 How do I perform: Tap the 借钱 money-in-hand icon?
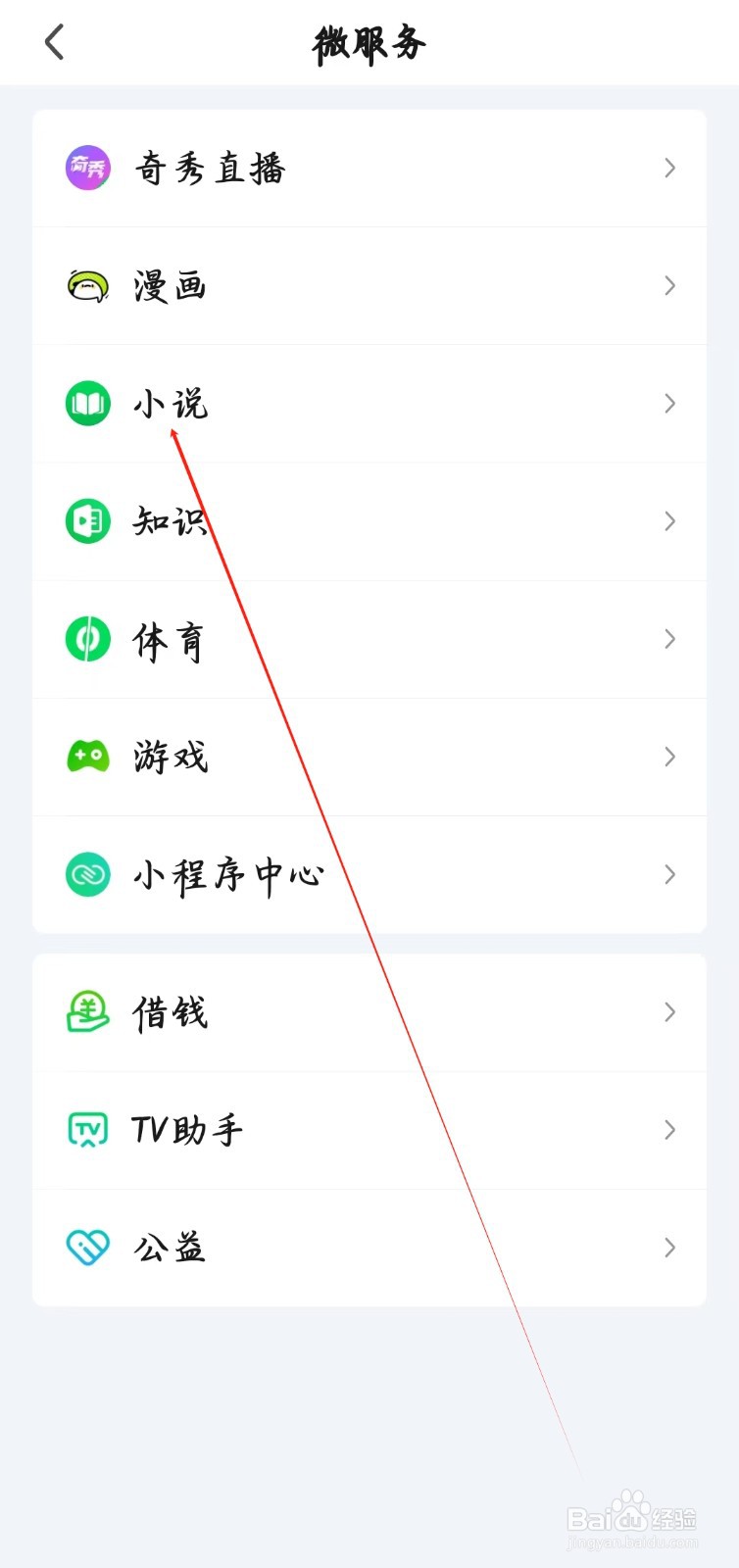[x=87, y=1012]
